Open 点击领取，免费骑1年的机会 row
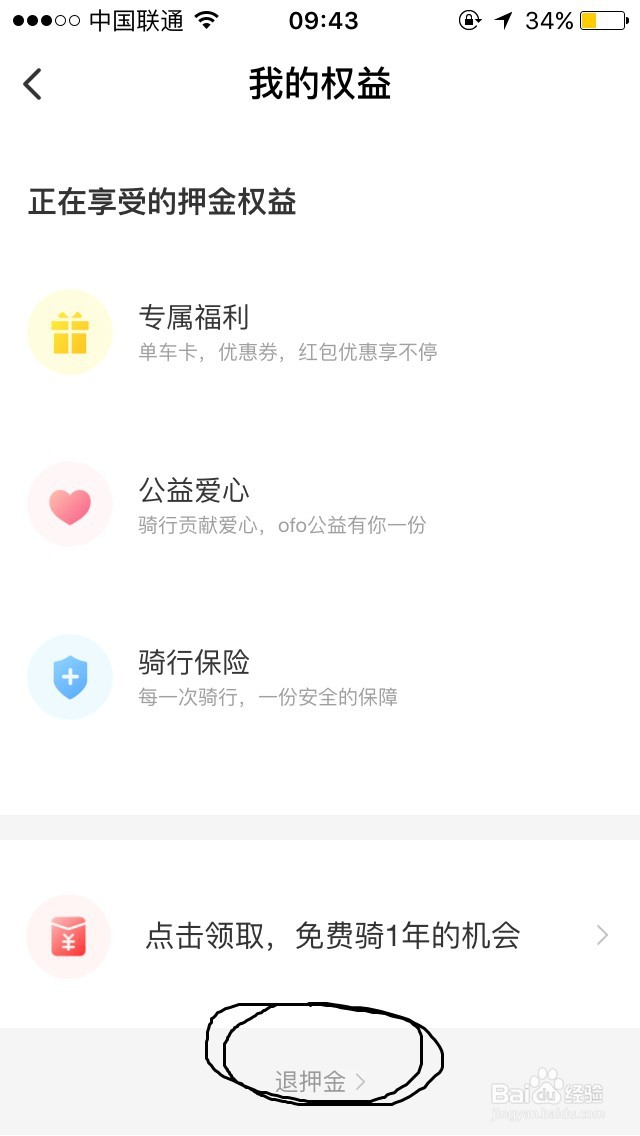Image resolution: width=640 pixels, height=1136 pixels. [320, 935]
